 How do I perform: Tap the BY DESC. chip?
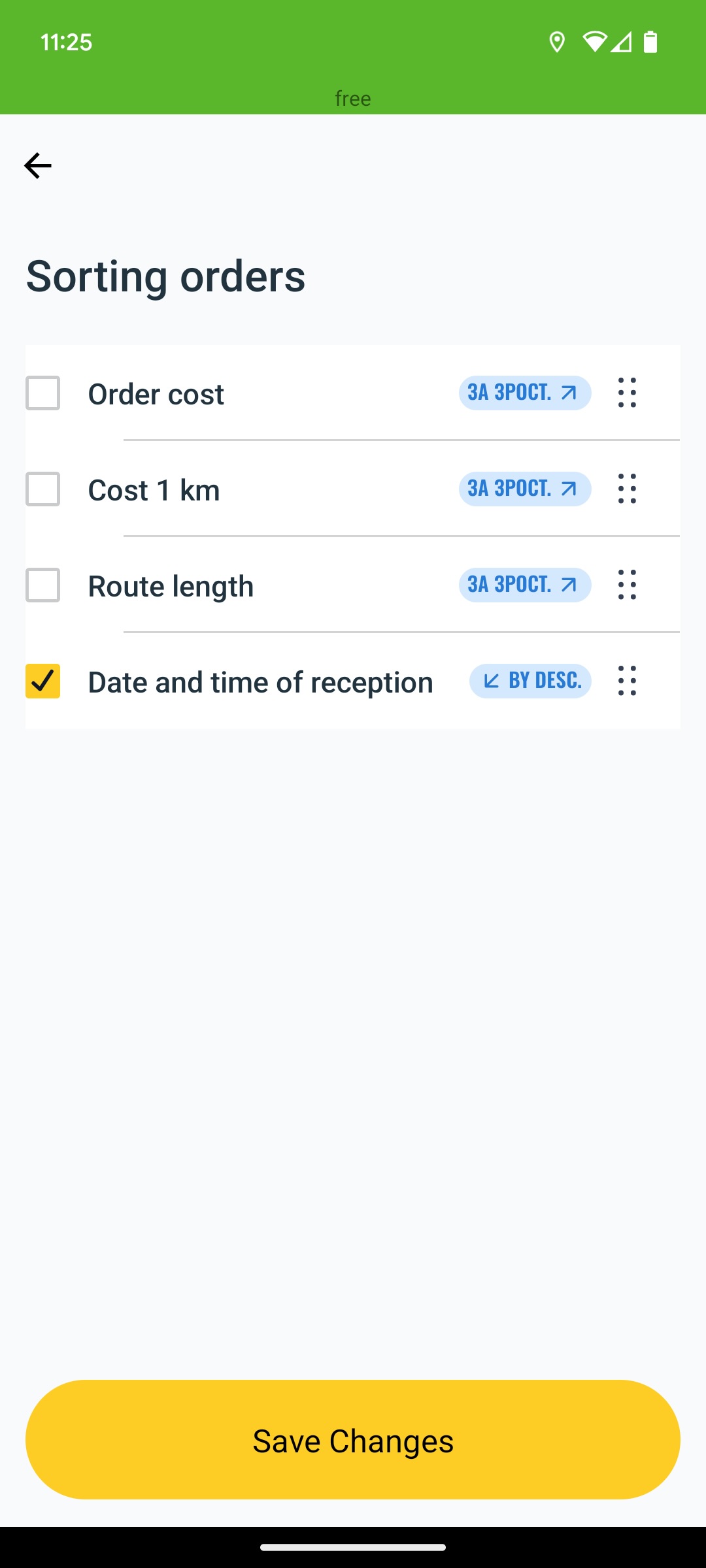tap(530, 681)
